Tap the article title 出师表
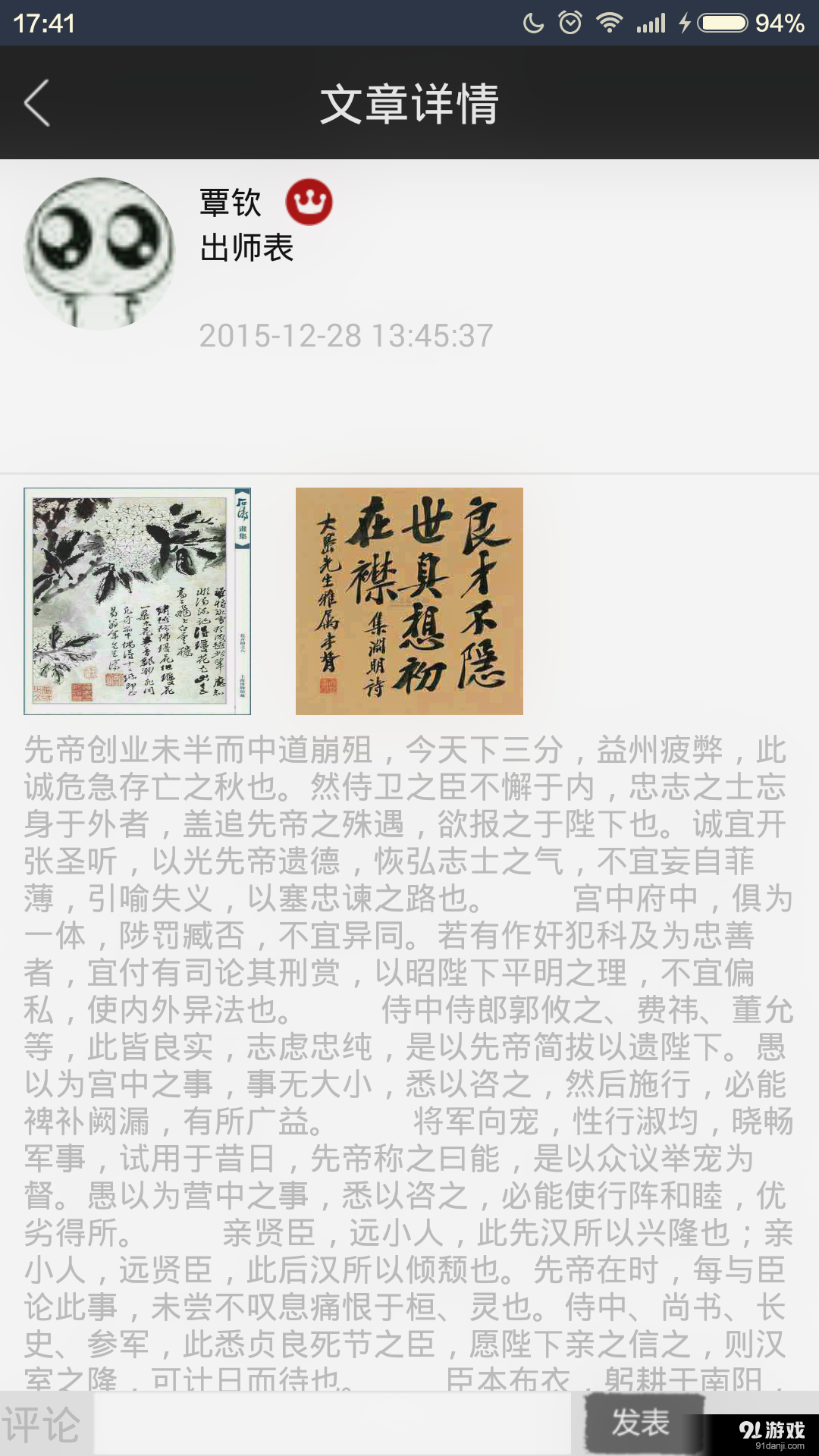This screenshot has width=819, height=1456. click(244, 248)
